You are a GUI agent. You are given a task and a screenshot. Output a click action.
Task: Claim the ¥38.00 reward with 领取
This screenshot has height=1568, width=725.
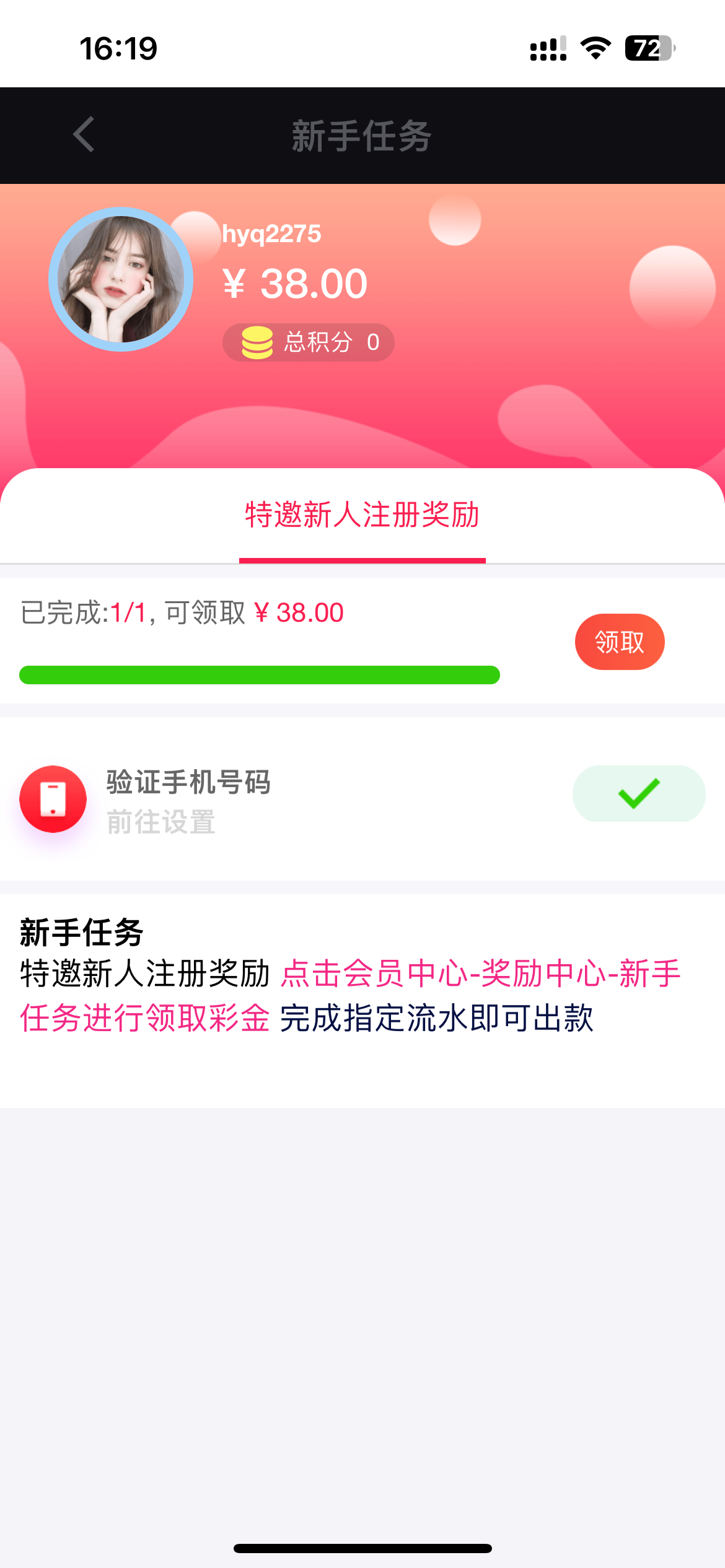[x=619, y=642]
